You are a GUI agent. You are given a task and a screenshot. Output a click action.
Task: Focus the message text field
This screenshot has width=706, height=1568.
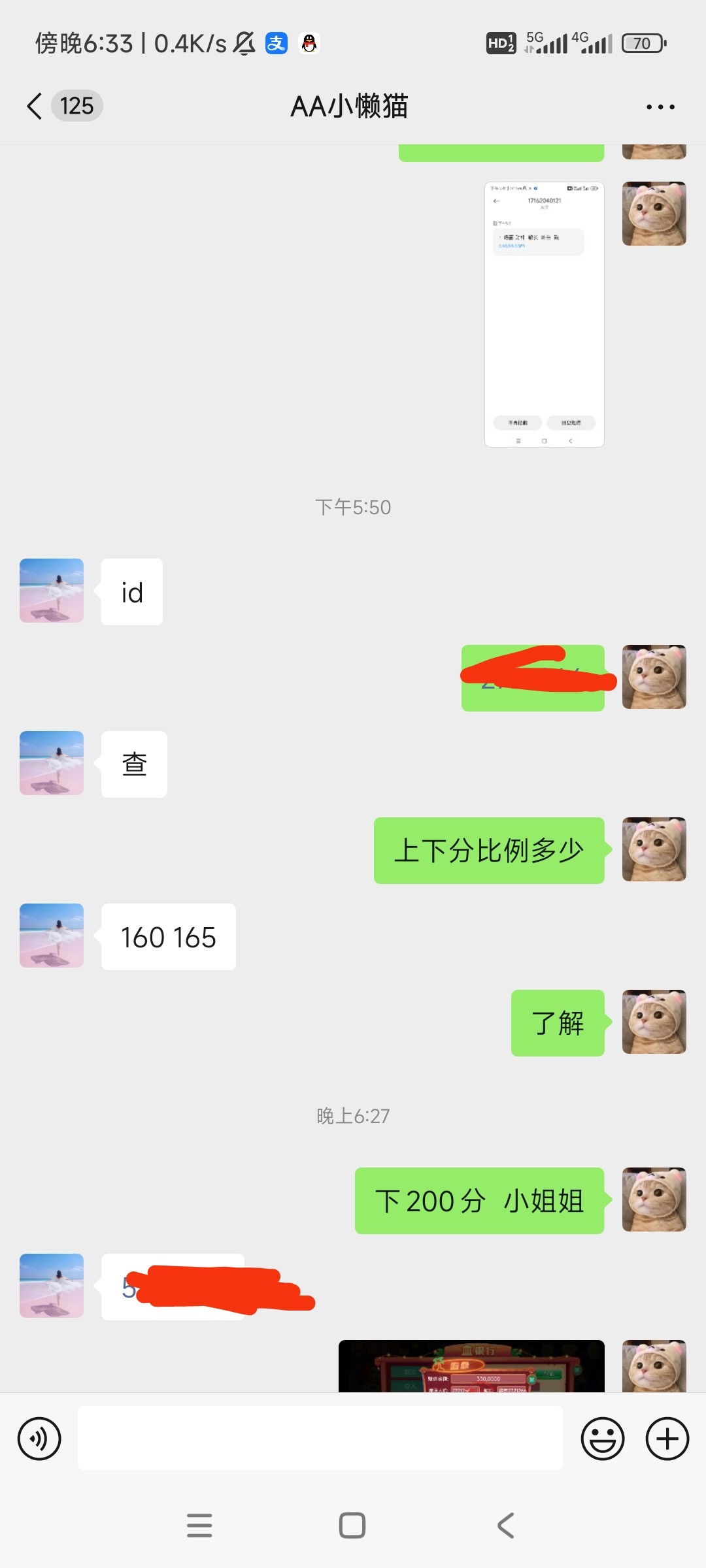tap(320, 1439)
